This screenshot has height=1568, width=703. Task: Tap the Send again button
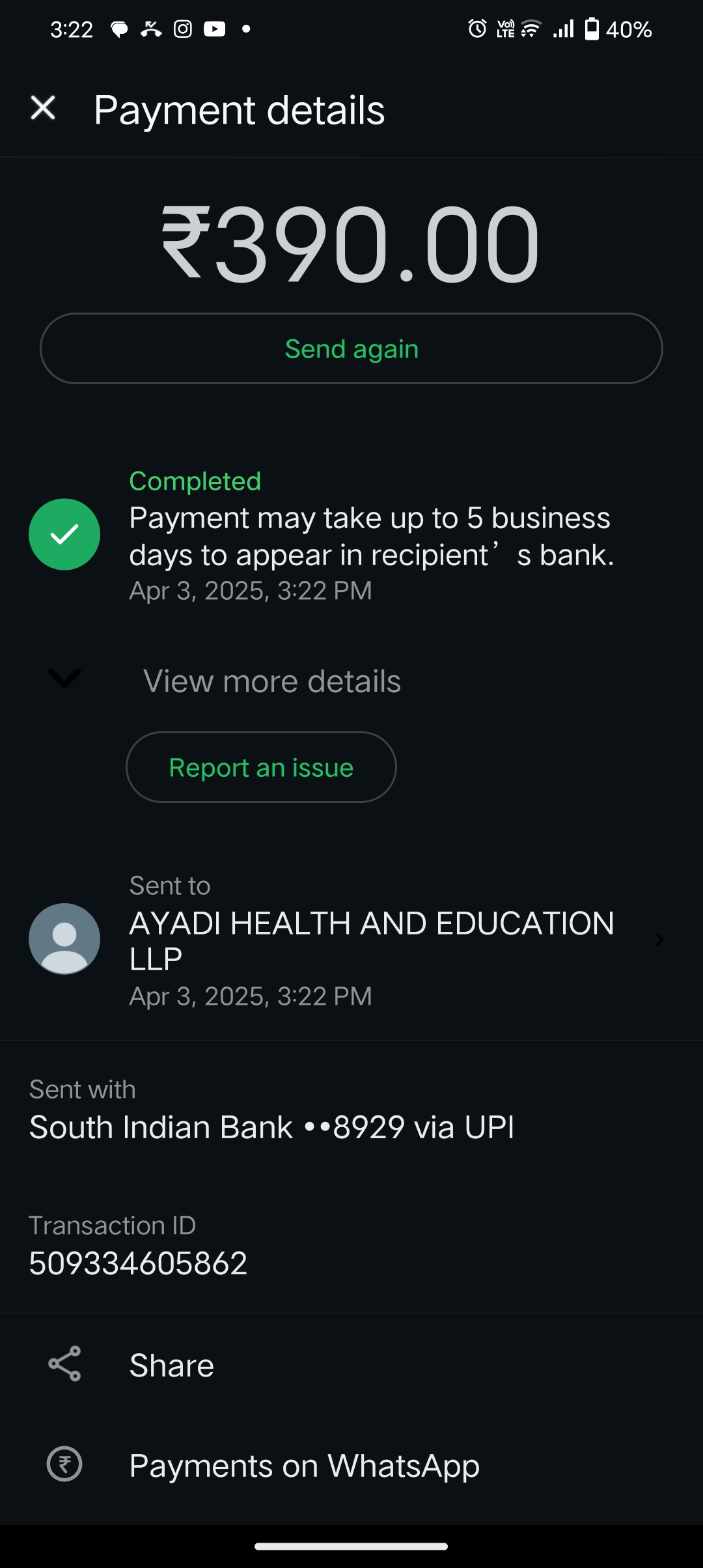351,349
